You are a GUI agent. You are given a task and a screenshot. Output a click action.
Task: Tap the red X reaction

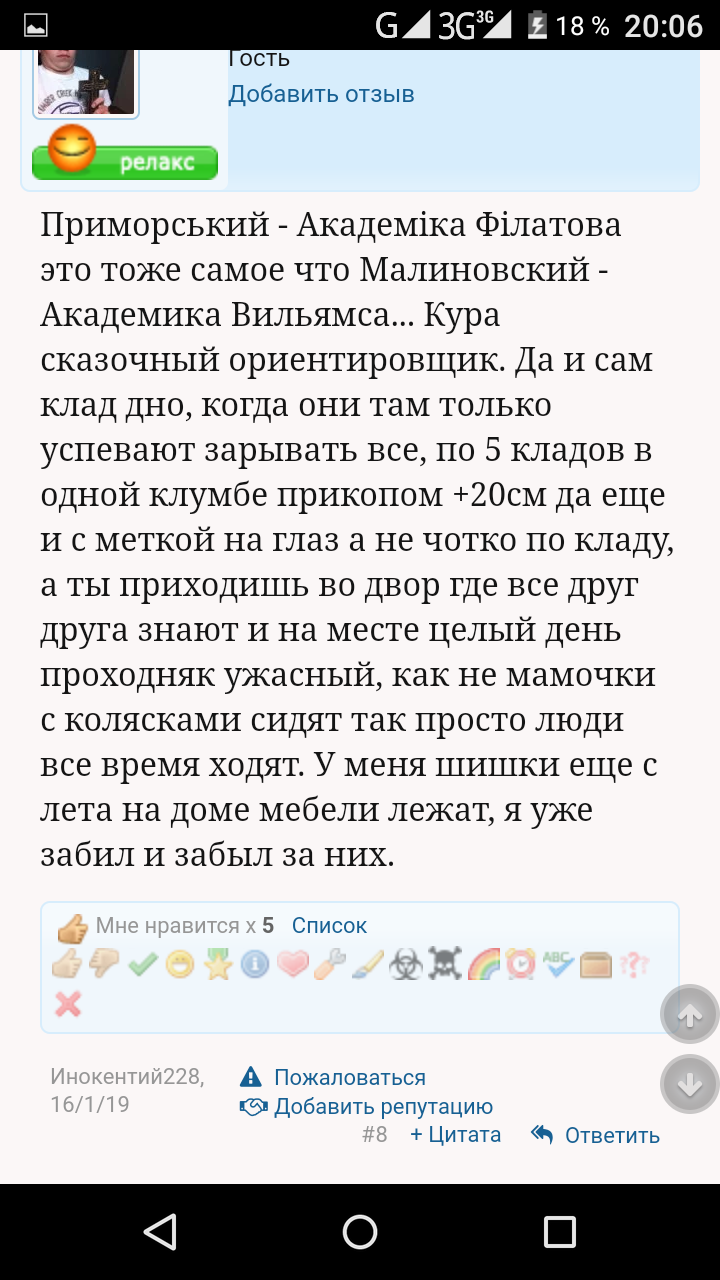(68, 1003)
